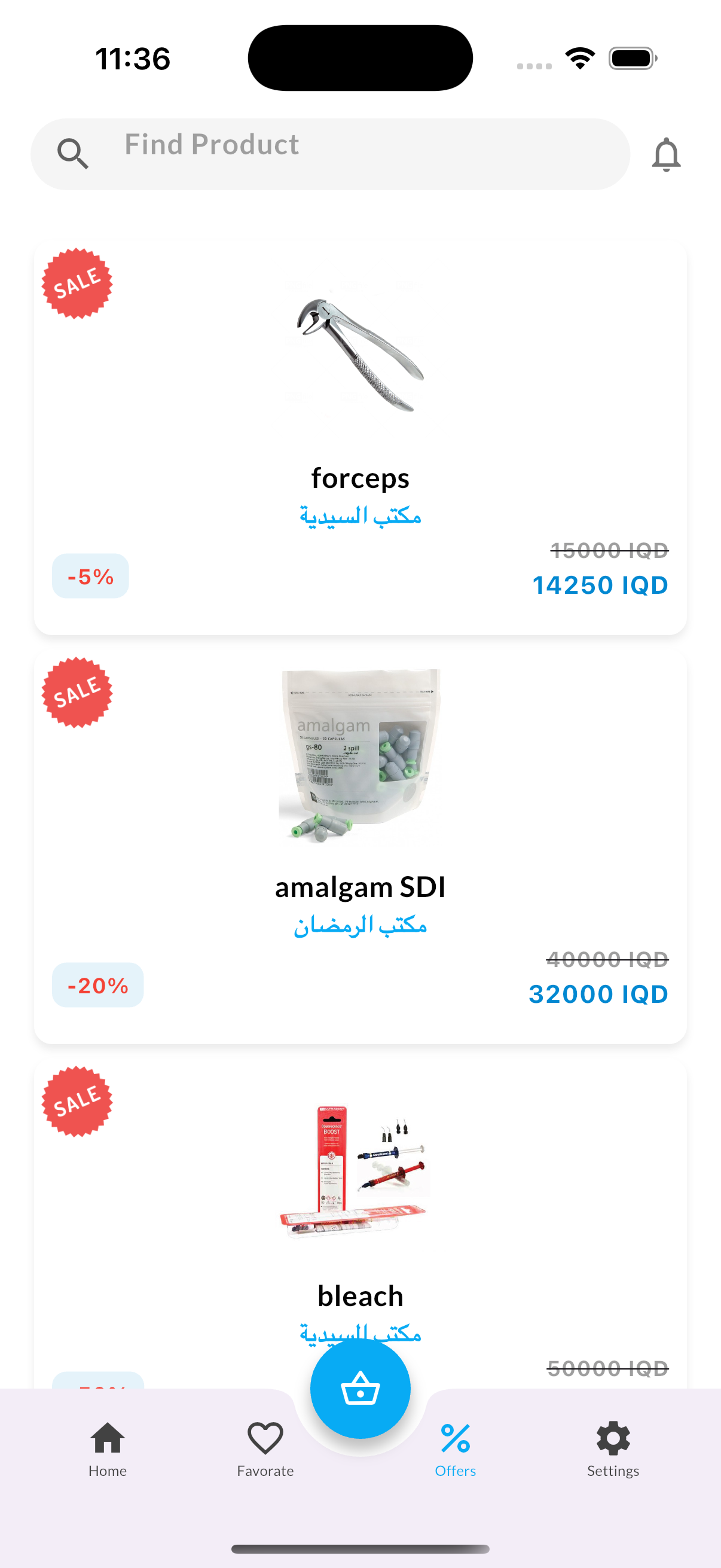Go to the Home tab
The height and width of the screenshot is (1568, 721).
108,1448
